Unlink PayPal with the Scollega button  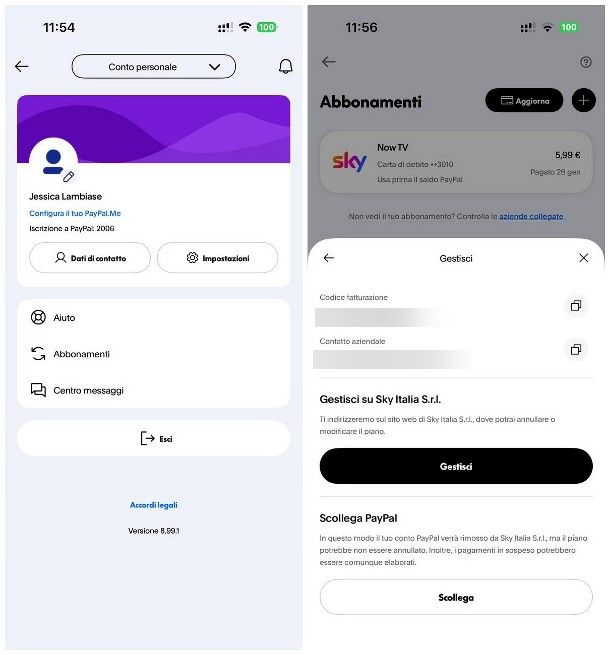456,597
